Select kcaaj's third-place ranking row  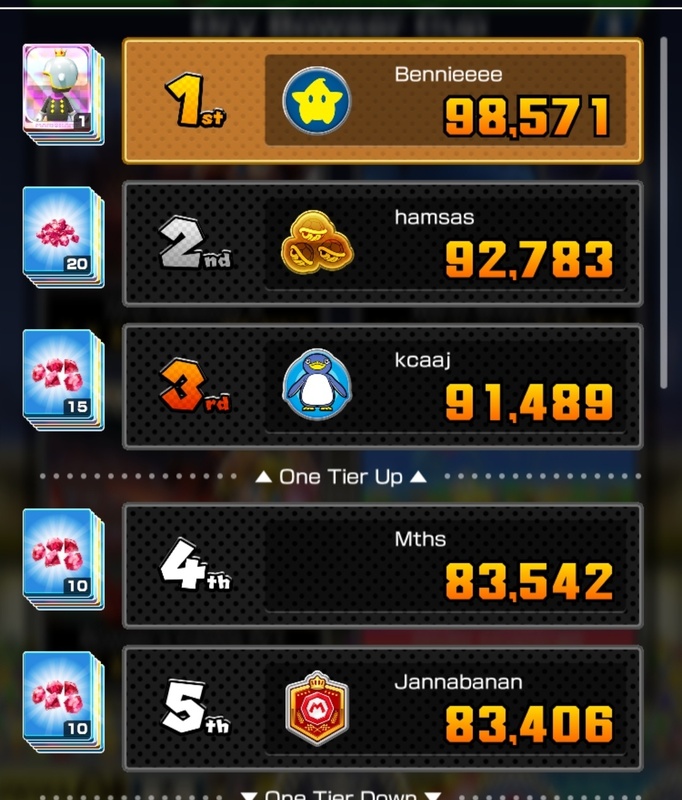coord(382,386)
